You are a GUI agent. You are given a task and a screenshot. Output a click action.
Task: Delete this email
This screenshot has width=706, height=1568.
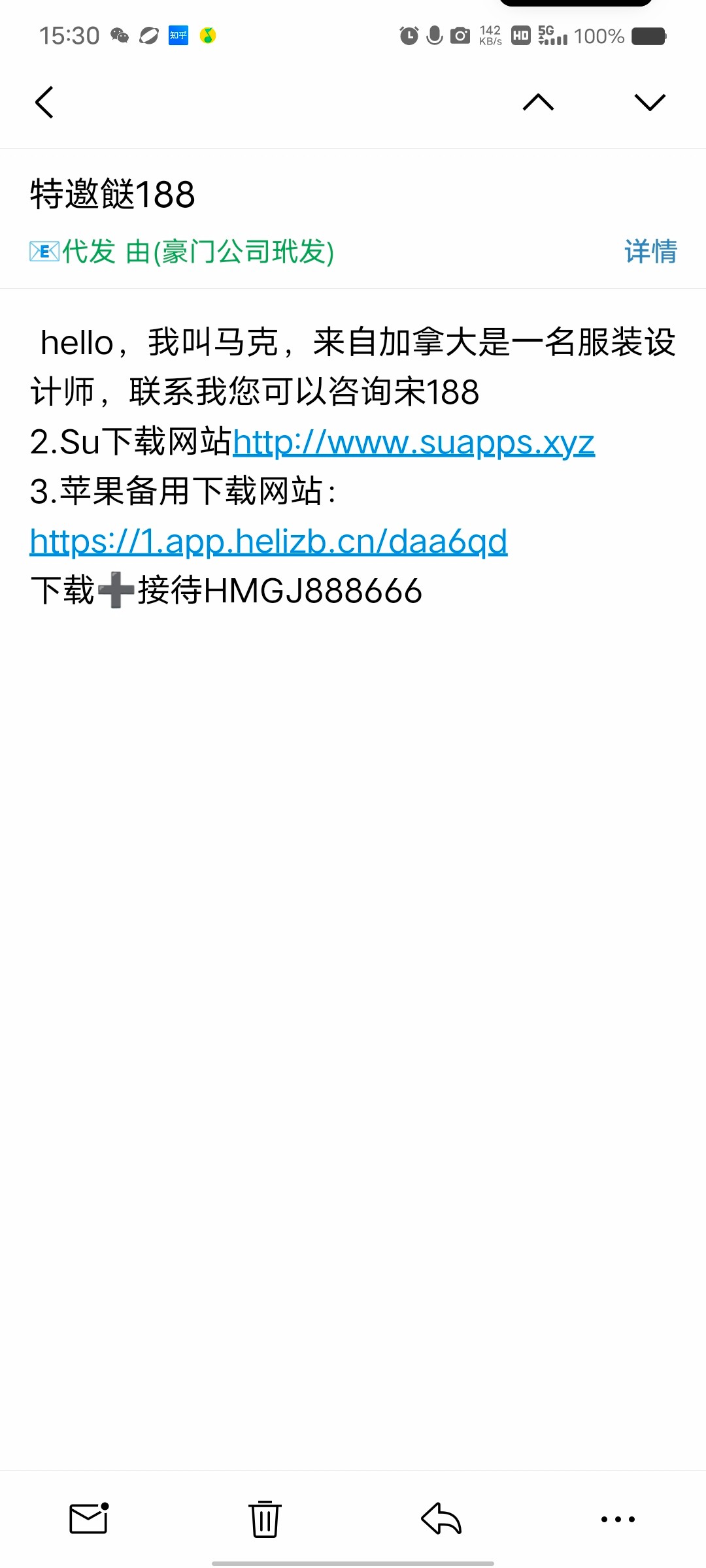tap(265, 1518)
